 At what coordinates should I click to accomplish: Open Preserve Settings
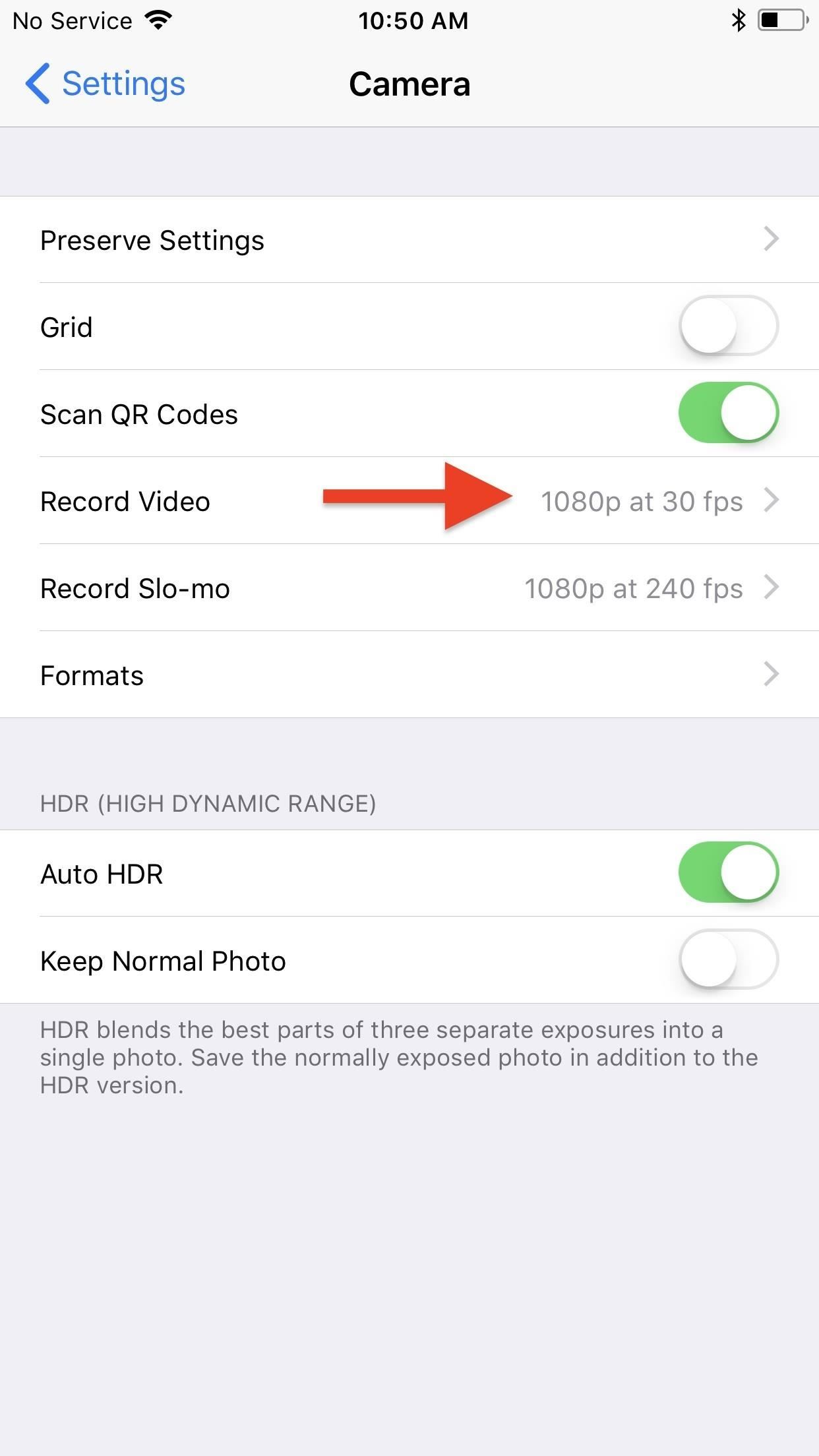pos(409,240)
